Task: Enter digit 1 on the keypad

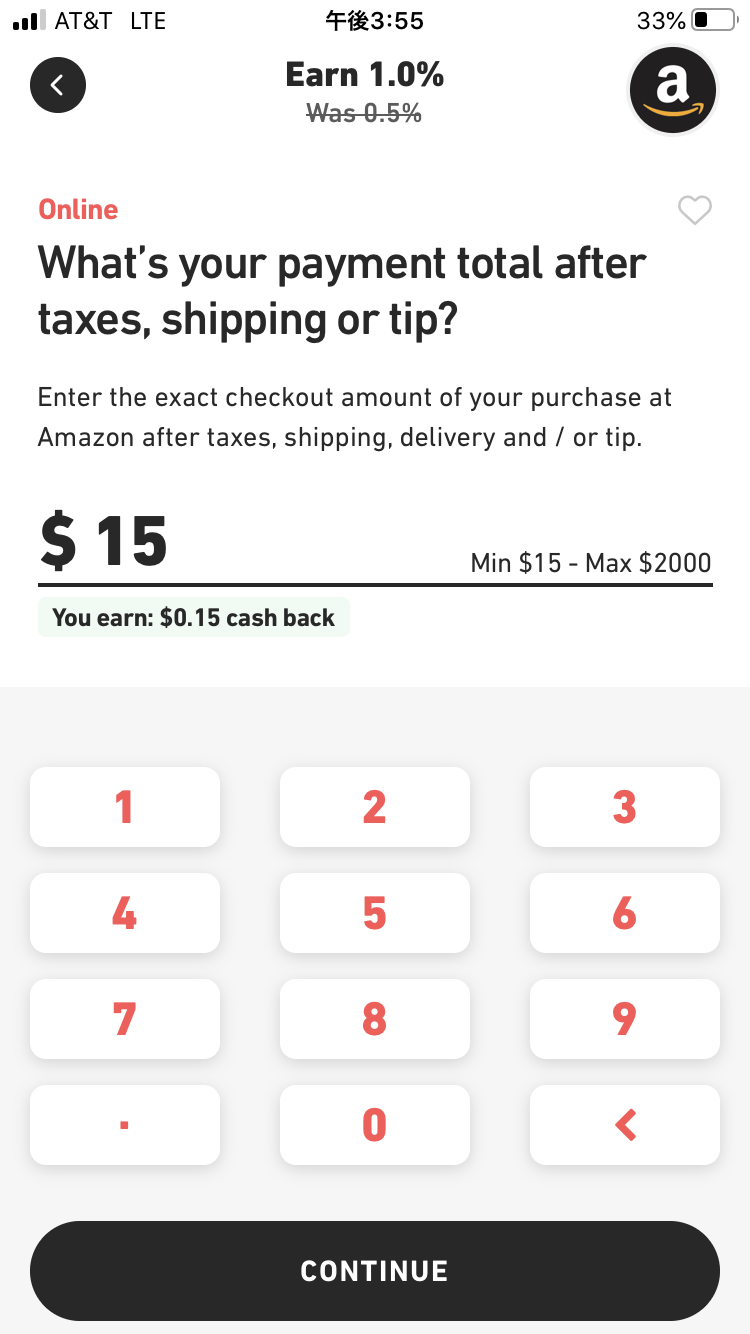Action: (125, 807)
